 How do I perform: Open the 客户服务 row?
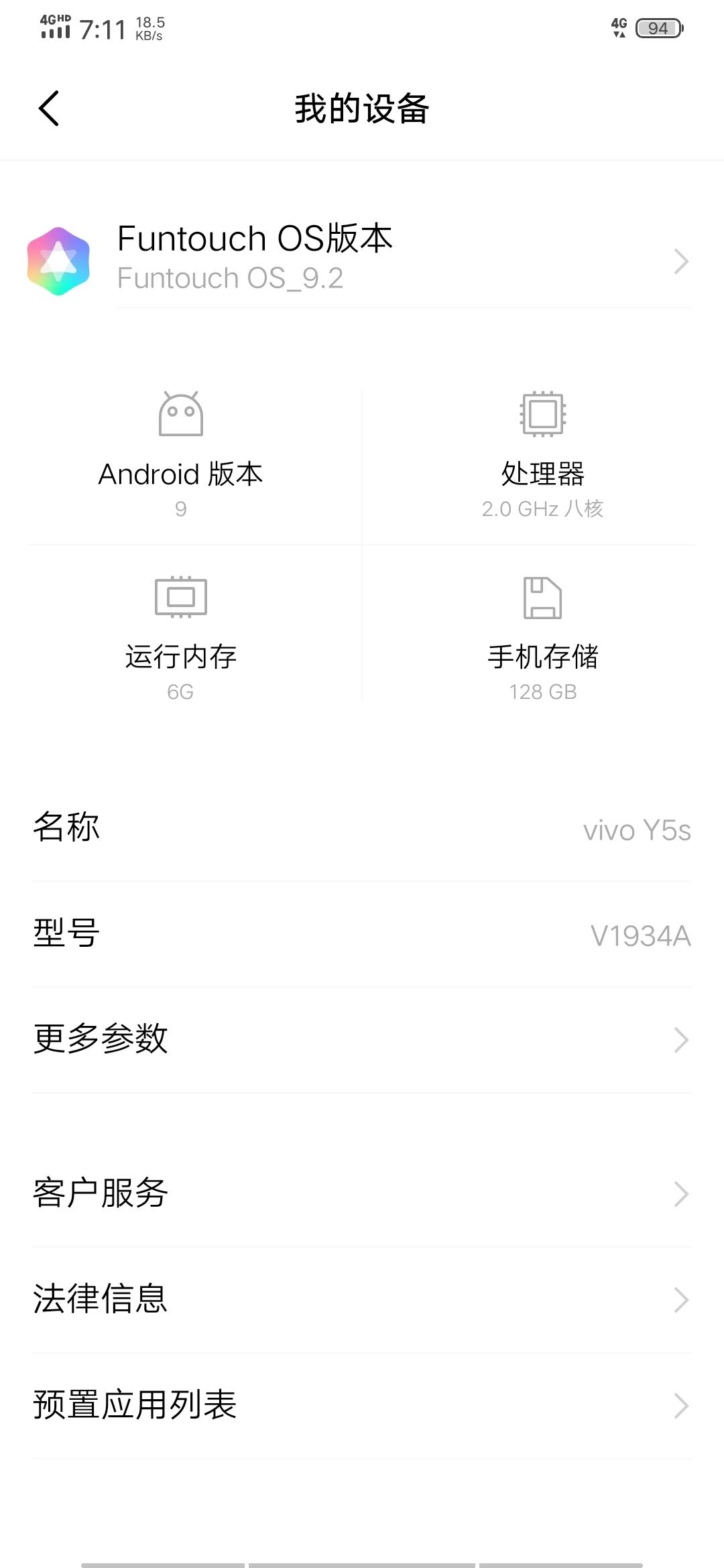click(x=362, y=1193)
